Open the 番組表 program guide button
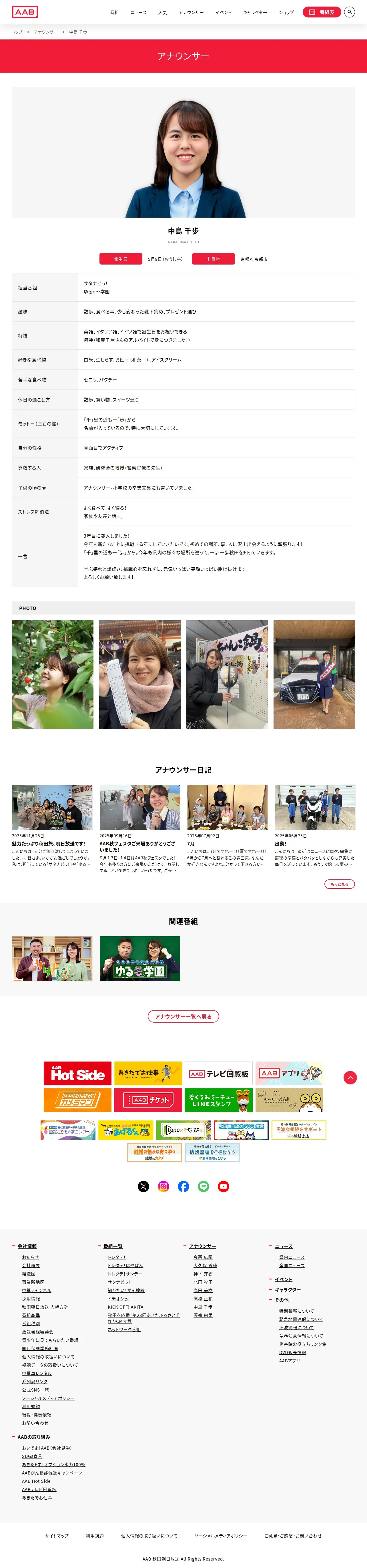Viewport: 367px width, 1568px height. click(x=321, y=12)
